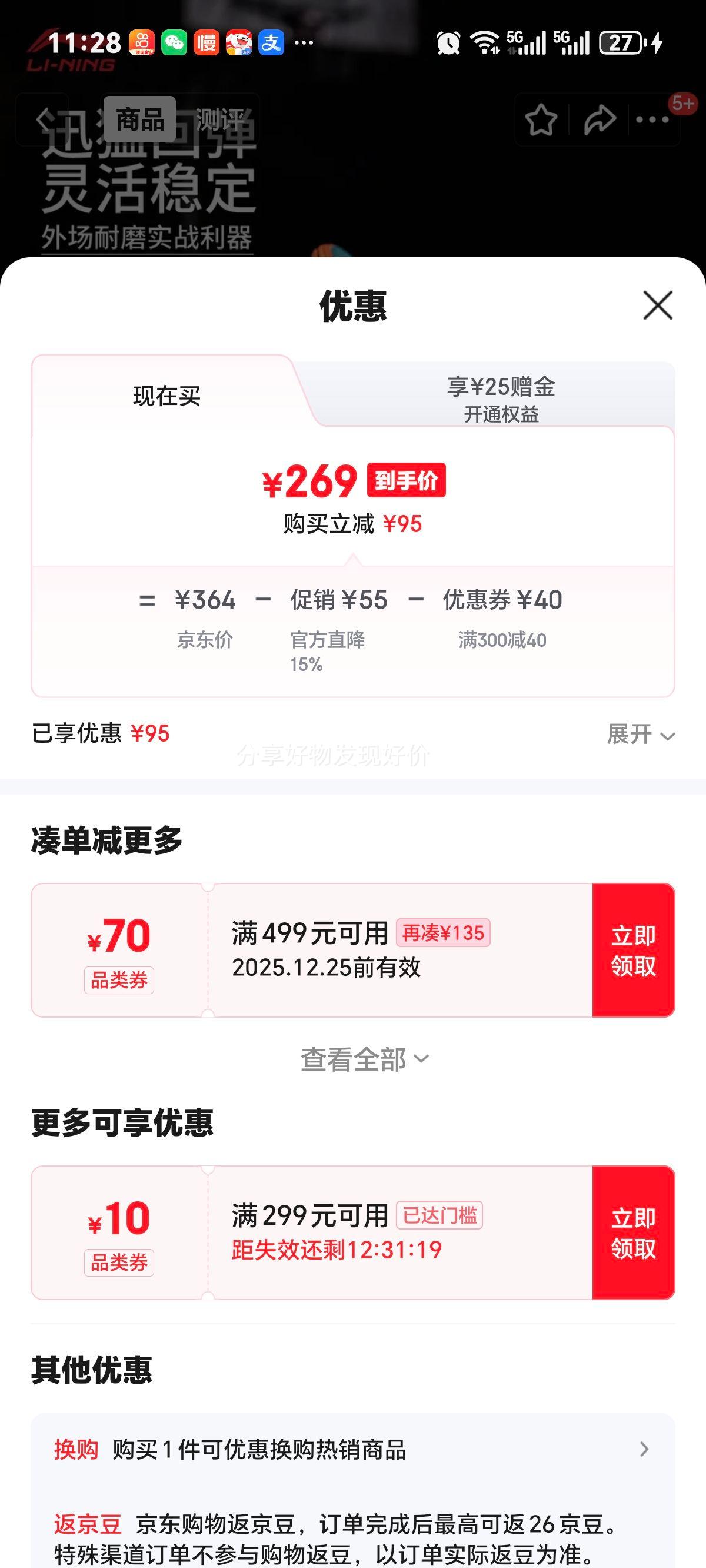Image resolution: width=706 pixels, height=1568 pixels.
Task: Tap the star to favorite this product
Action: (541, 121)
